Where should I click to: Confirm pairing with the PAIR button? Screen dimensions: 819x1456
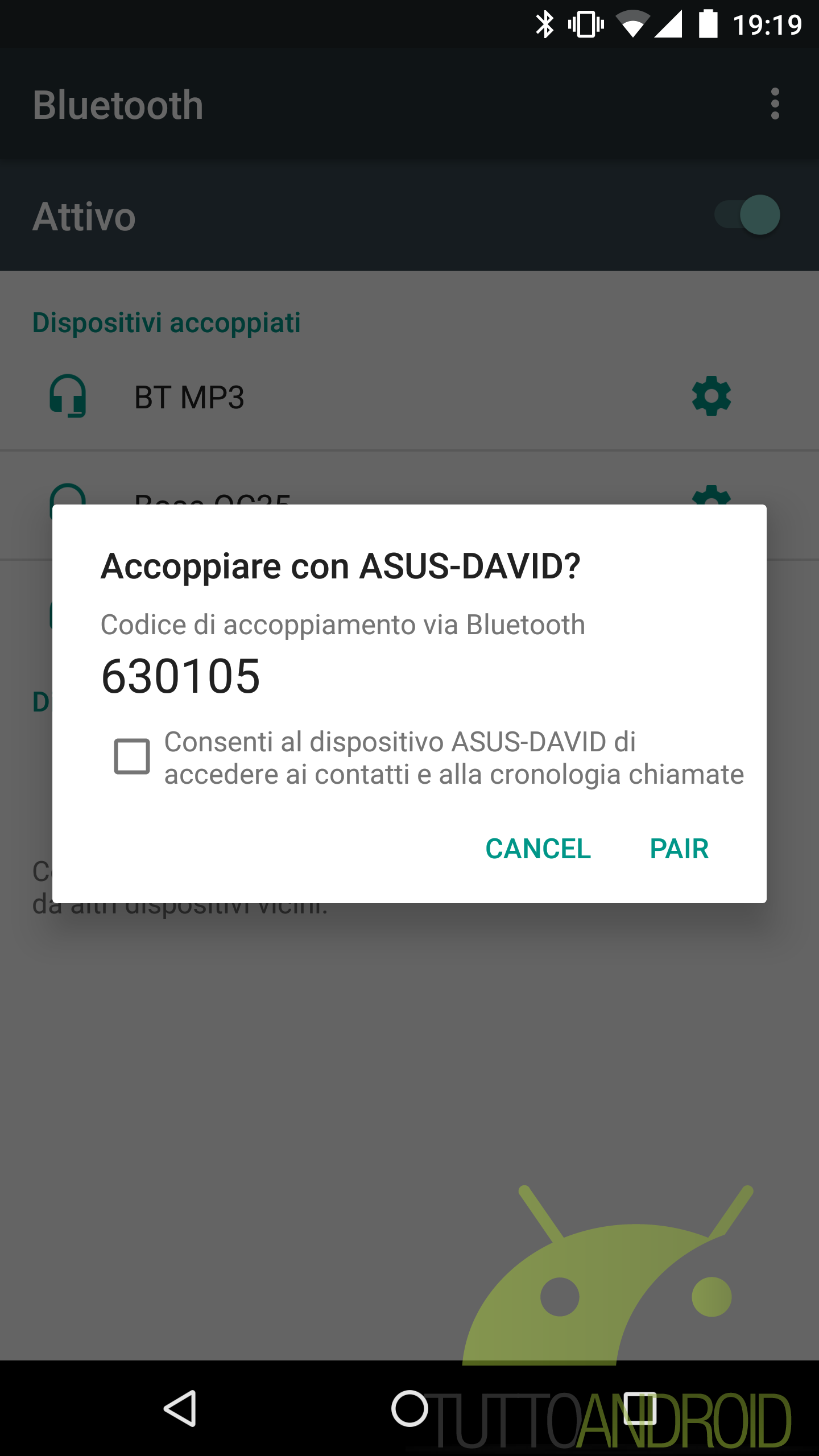(x=679, y=849)
